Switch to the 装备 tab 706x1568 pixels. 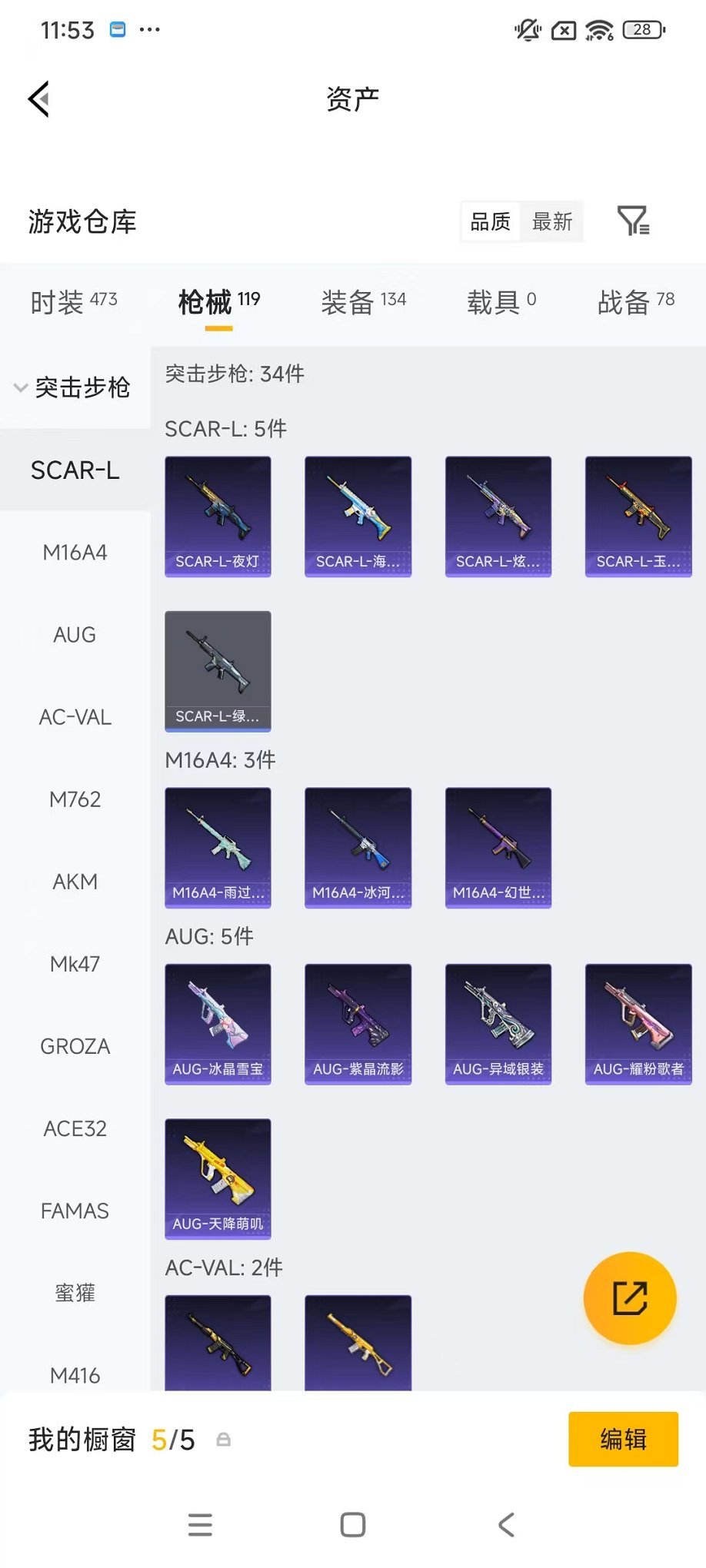[363, 301]
